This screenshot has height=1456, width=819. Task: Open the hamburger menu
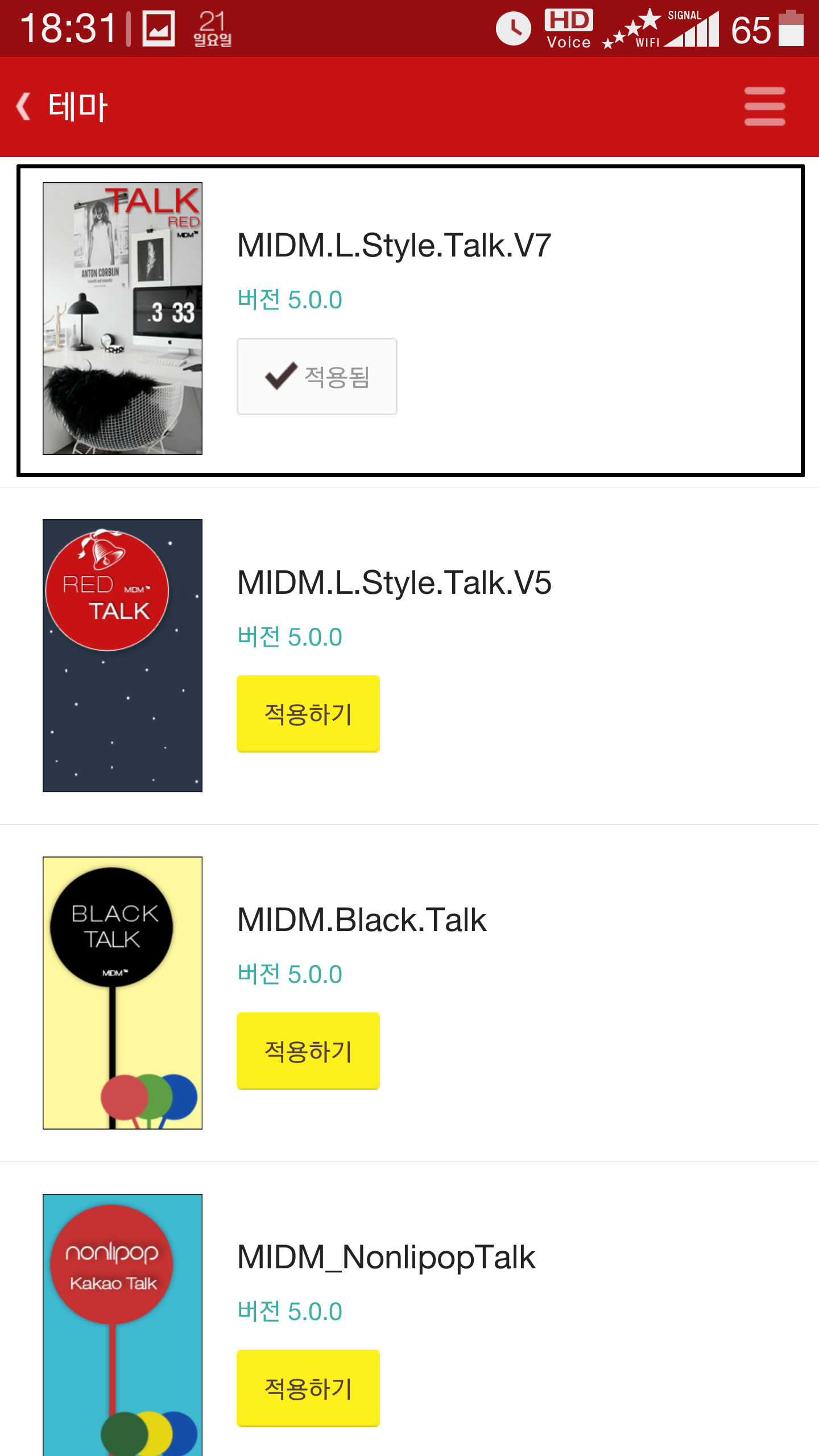764,106
